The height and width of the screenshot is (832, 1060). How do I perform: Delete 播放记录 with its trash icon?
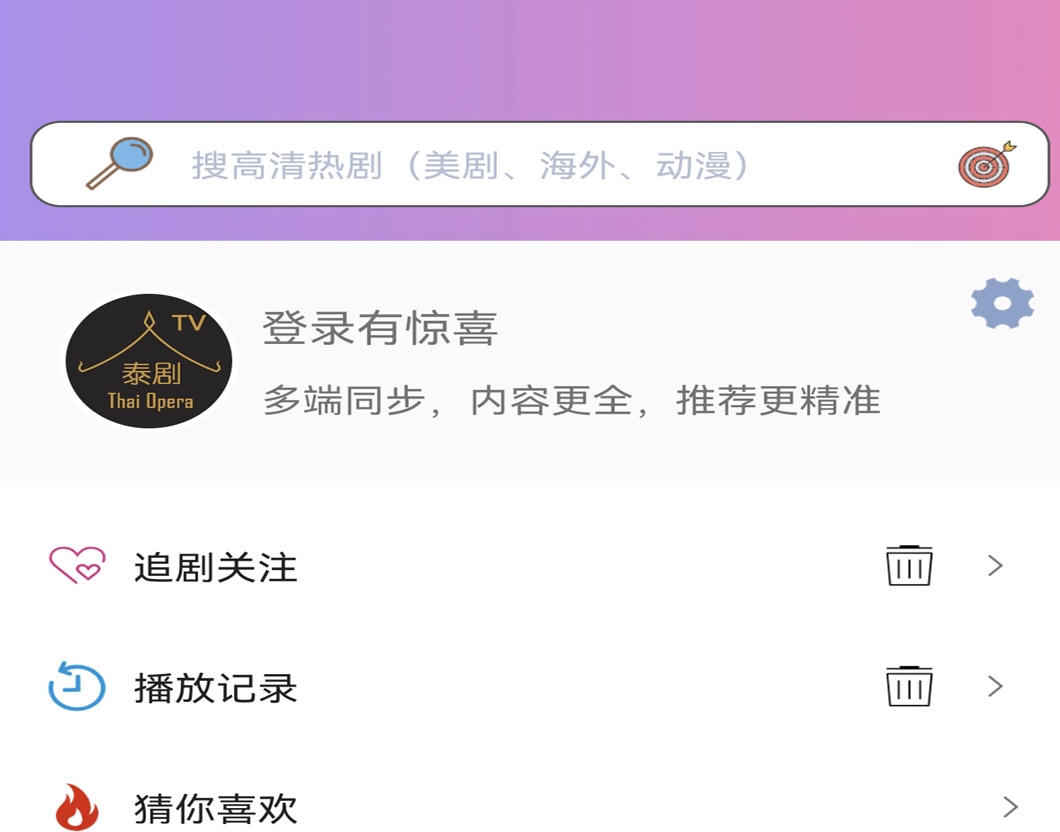tap(909, 686)
